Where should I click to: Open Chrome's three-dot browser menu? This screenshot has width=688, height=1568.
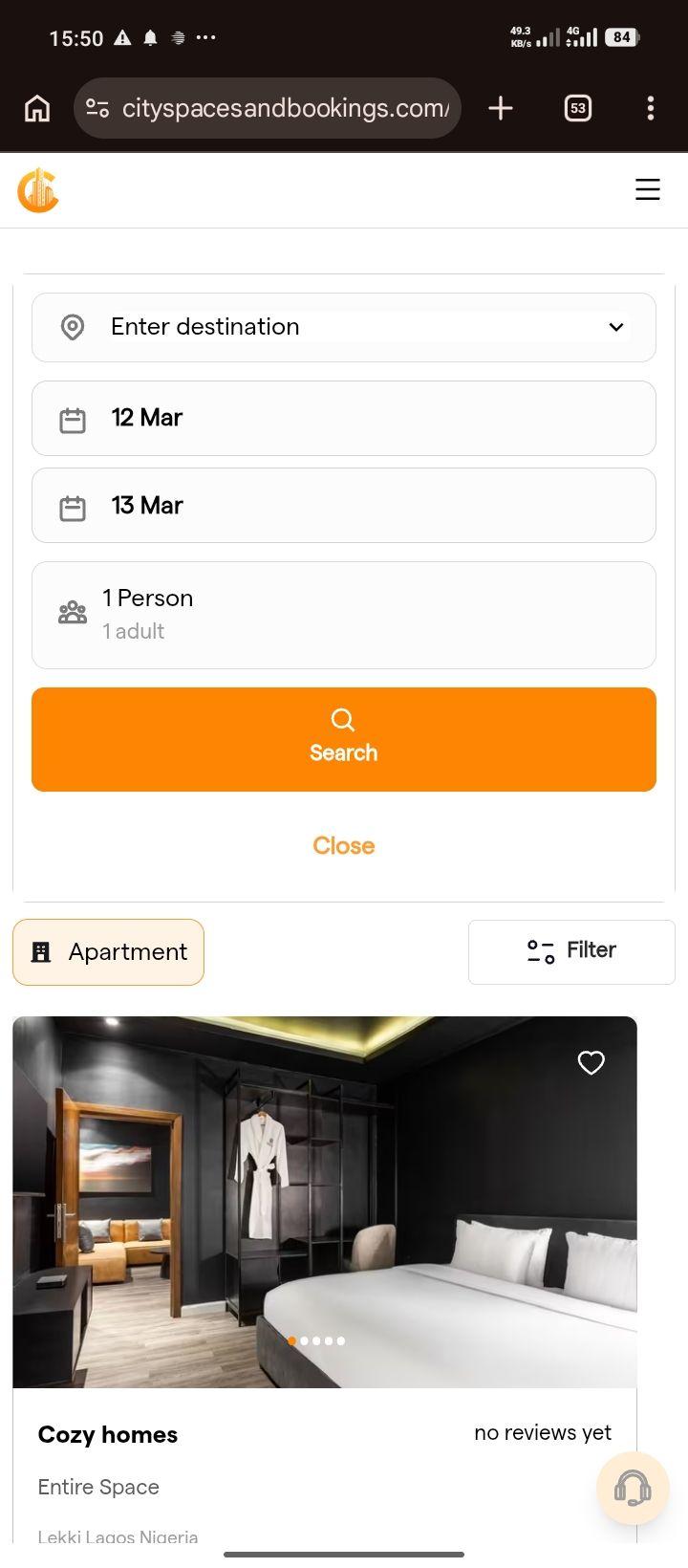coord(651,108)
